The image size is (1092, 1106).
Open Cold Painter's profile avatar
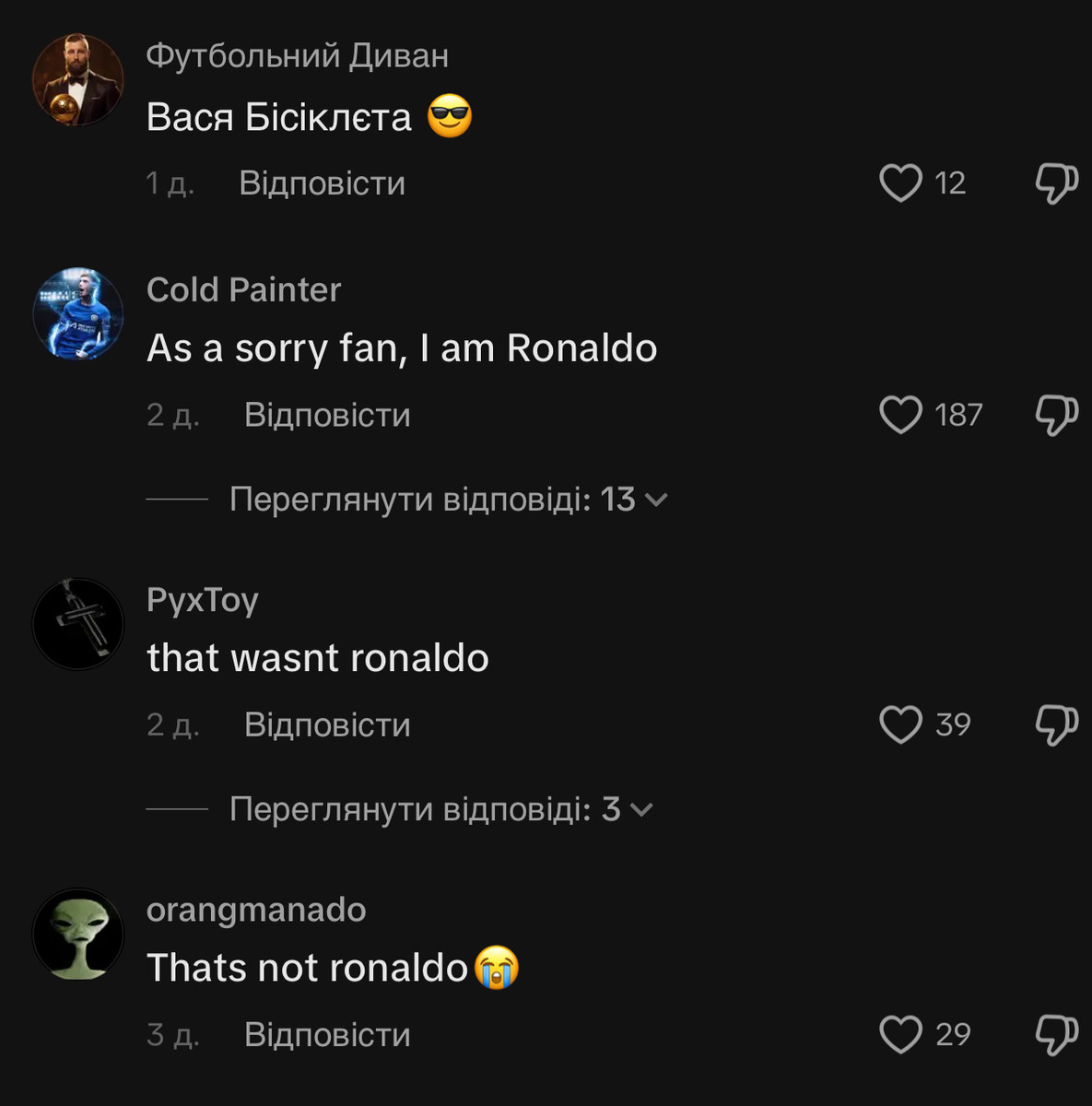78,313
